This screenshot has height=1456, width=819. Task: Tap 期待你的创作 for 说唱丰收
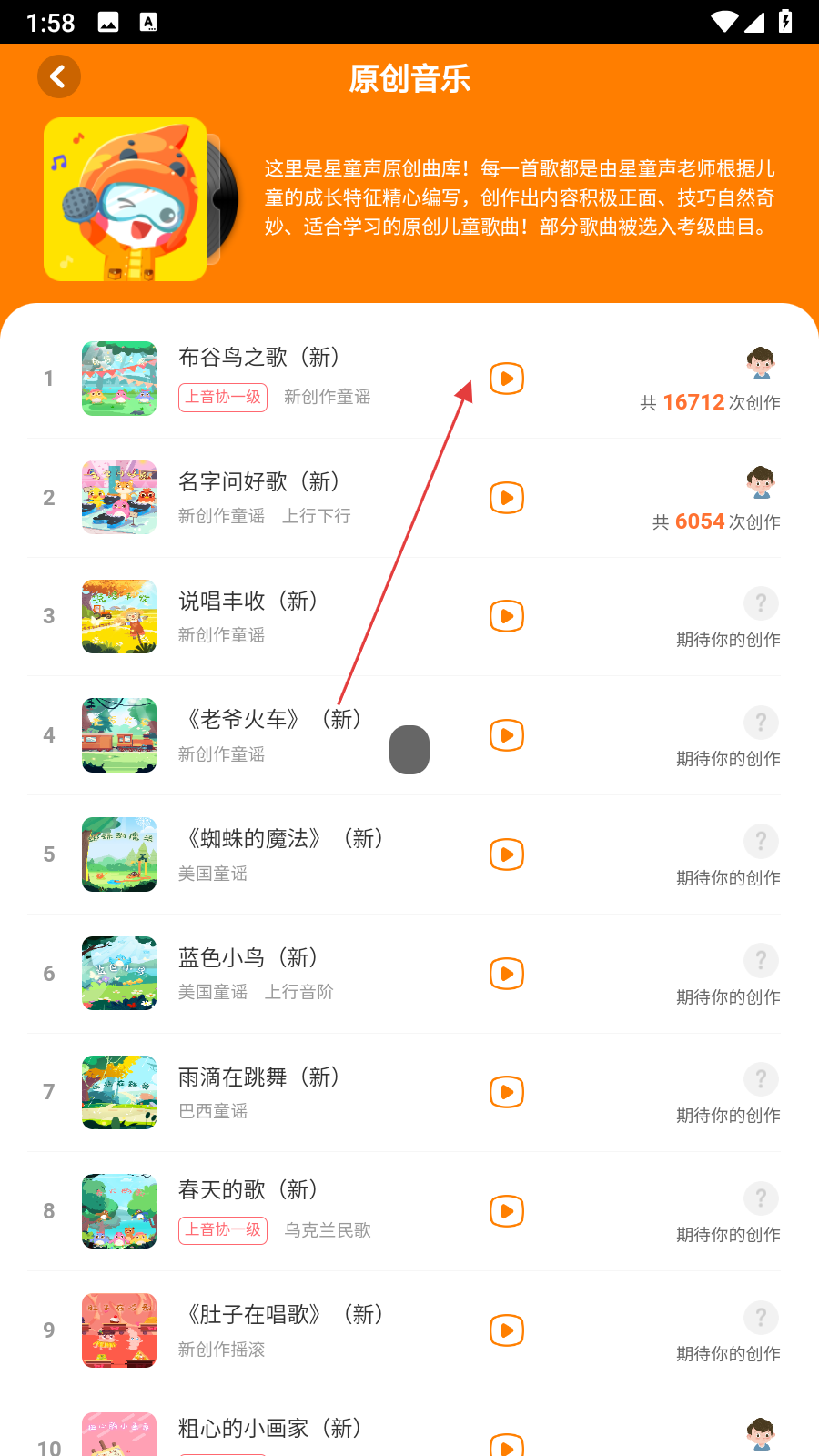(728, 640)
